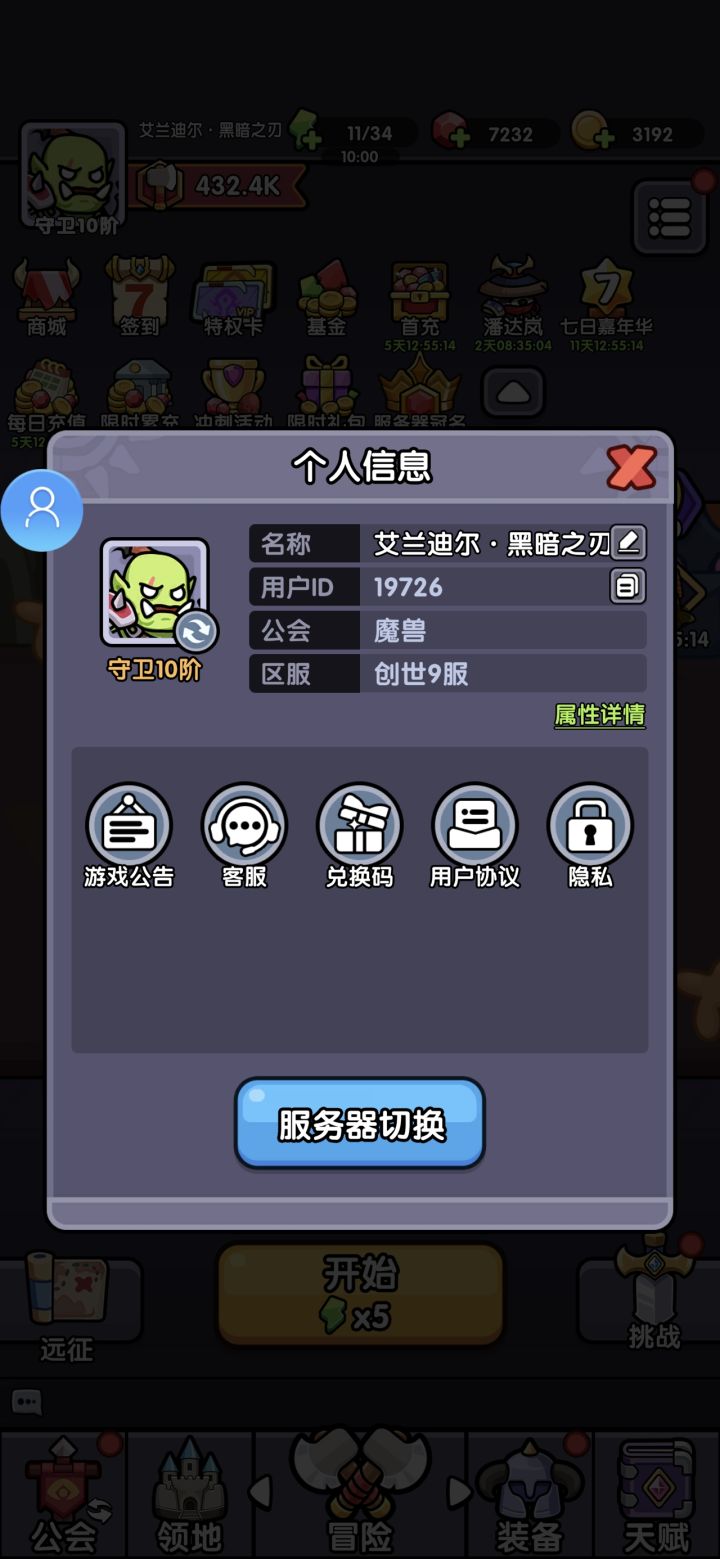Change avatar using the refresh icon
This screenshot has width=720, height=1559.
(x=199, y=632)
